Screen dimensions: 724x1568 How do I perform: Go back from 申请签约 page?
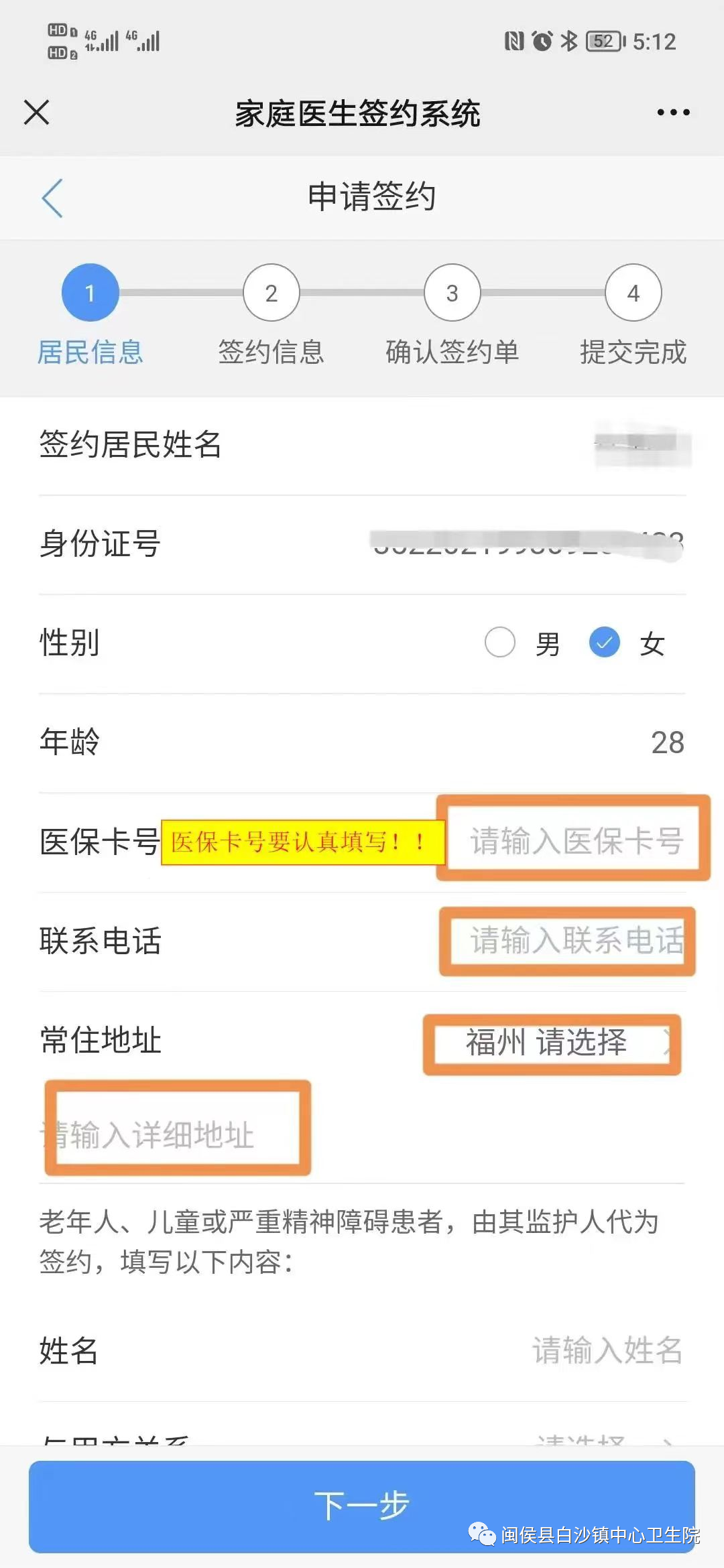(52, 198)
